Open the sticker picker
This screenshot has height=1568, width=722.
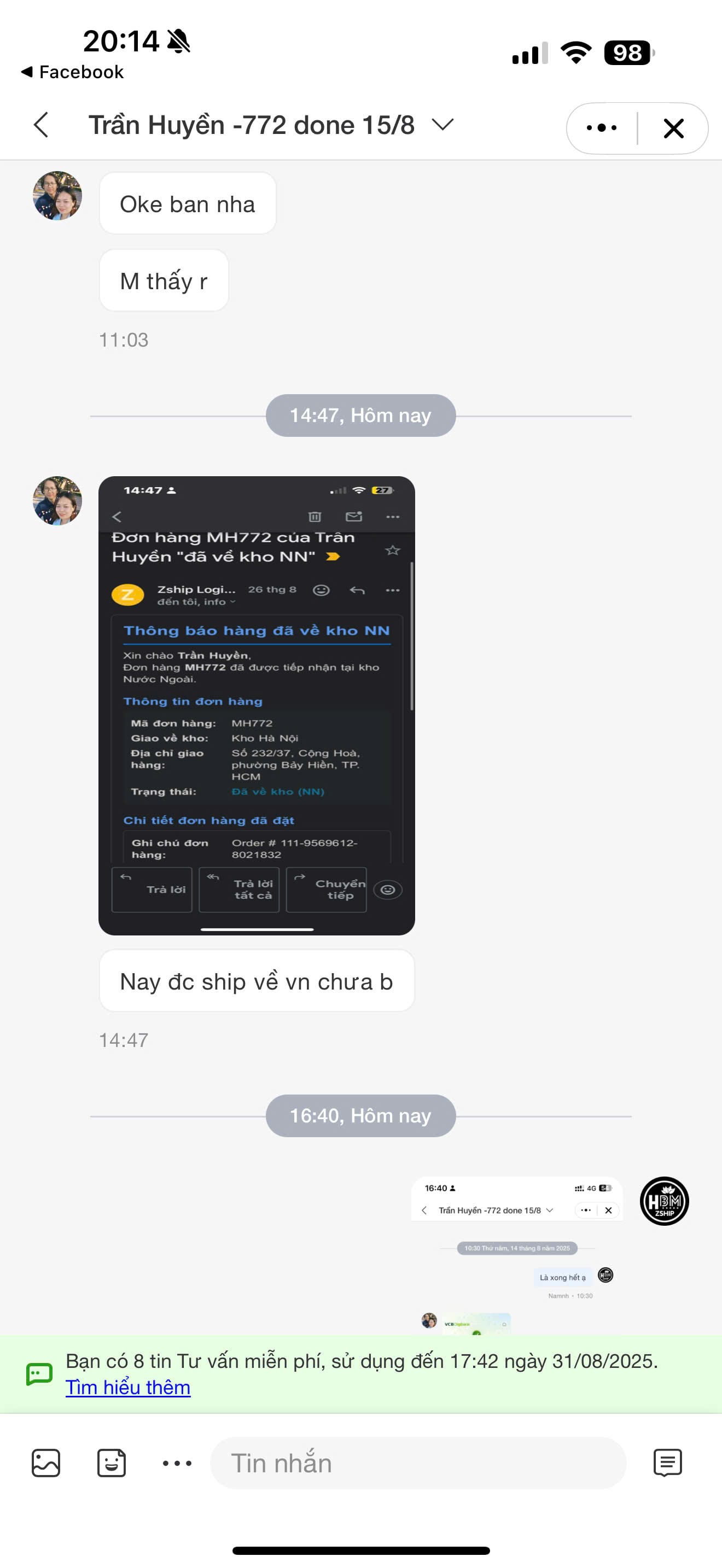[x=112, y=1462]
